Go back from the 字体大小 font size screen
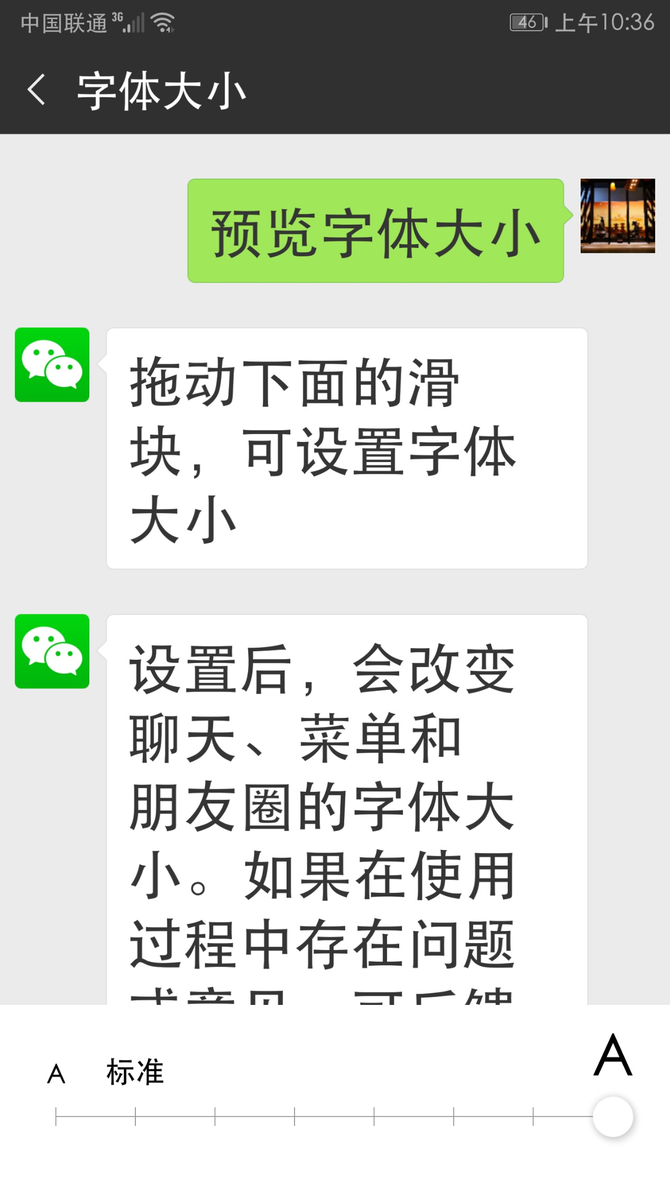 37,91
